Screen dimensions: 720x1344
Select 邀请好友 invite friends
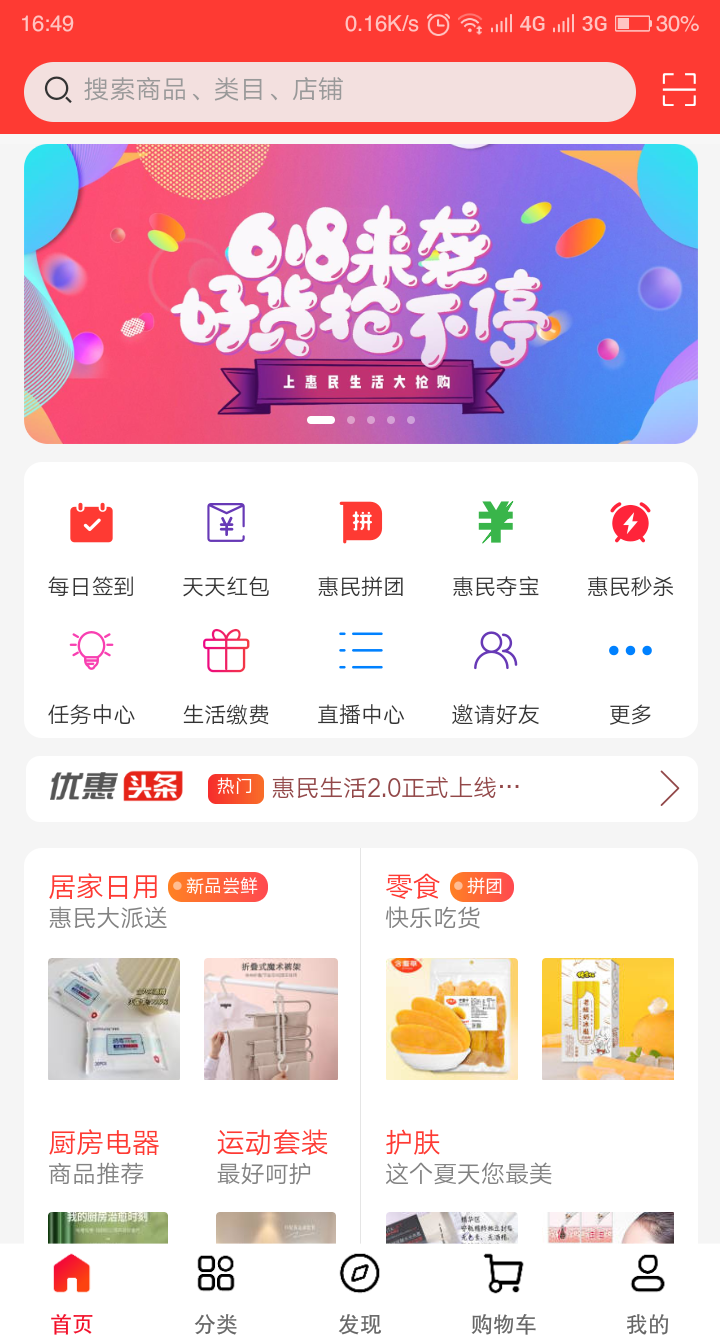pyautogui.click(x=496, y=673)
